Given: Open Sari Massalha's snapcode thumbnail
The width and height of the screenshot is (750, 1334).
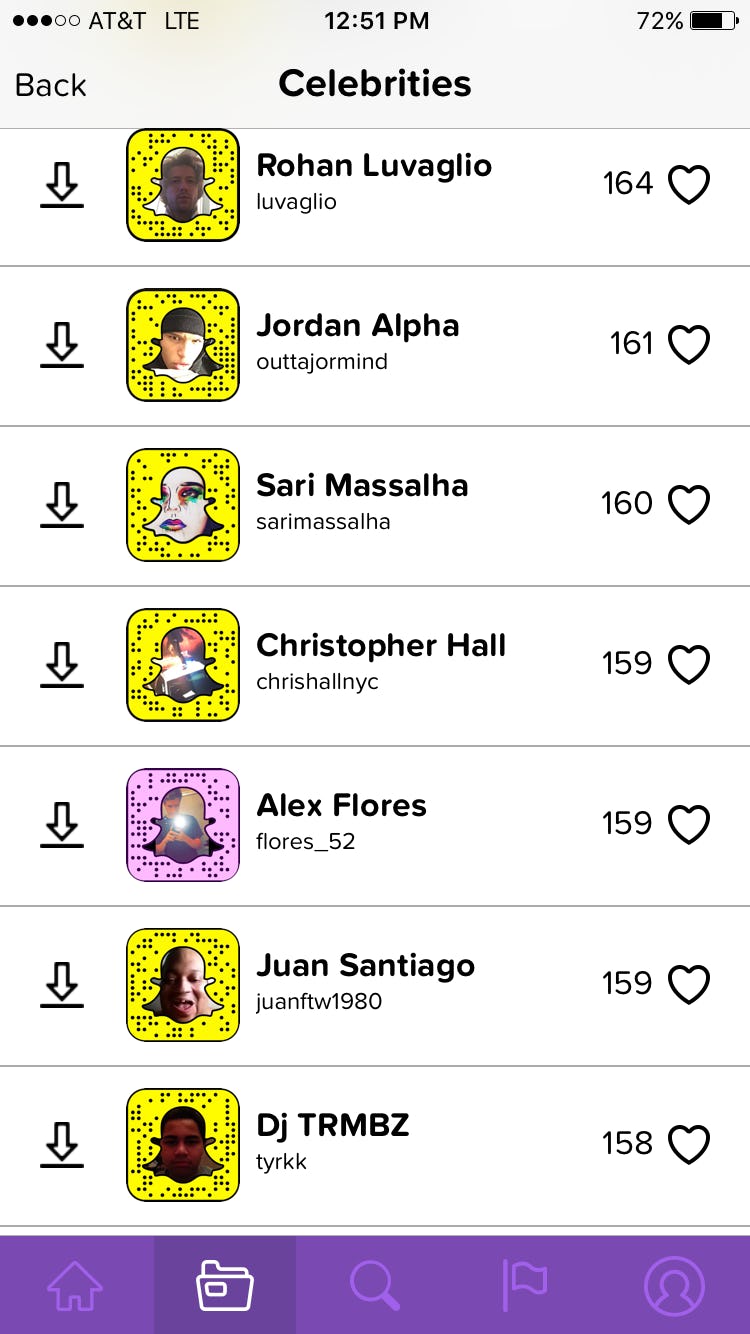Looking at the screenshot, I should tap(182, 504).
